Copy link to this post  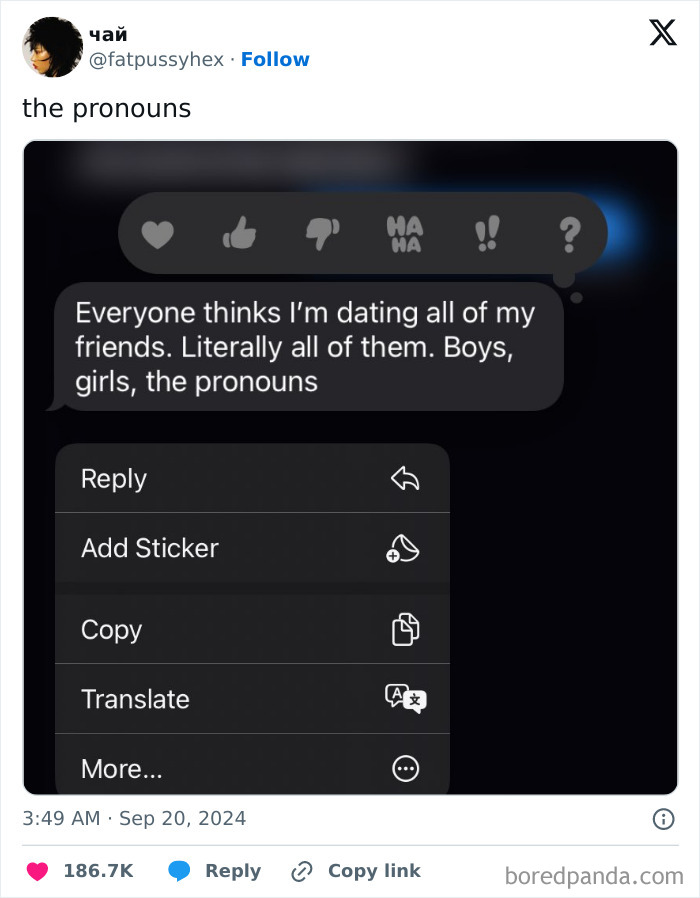[x=356, y=871]
